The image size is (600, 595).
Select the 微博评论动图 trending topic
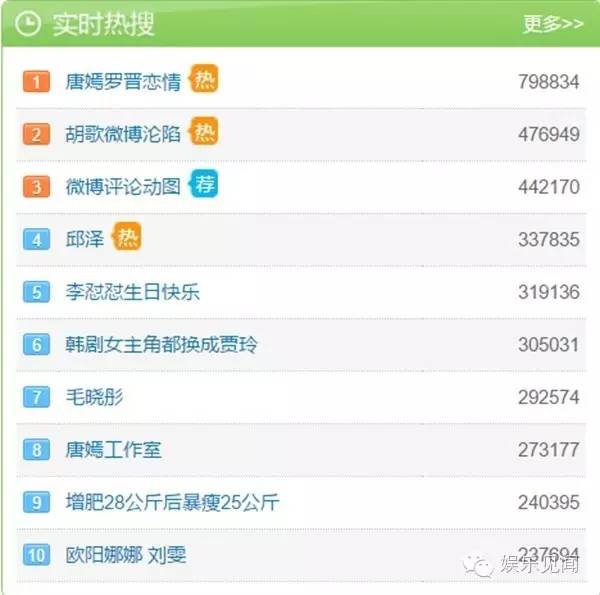116,187
